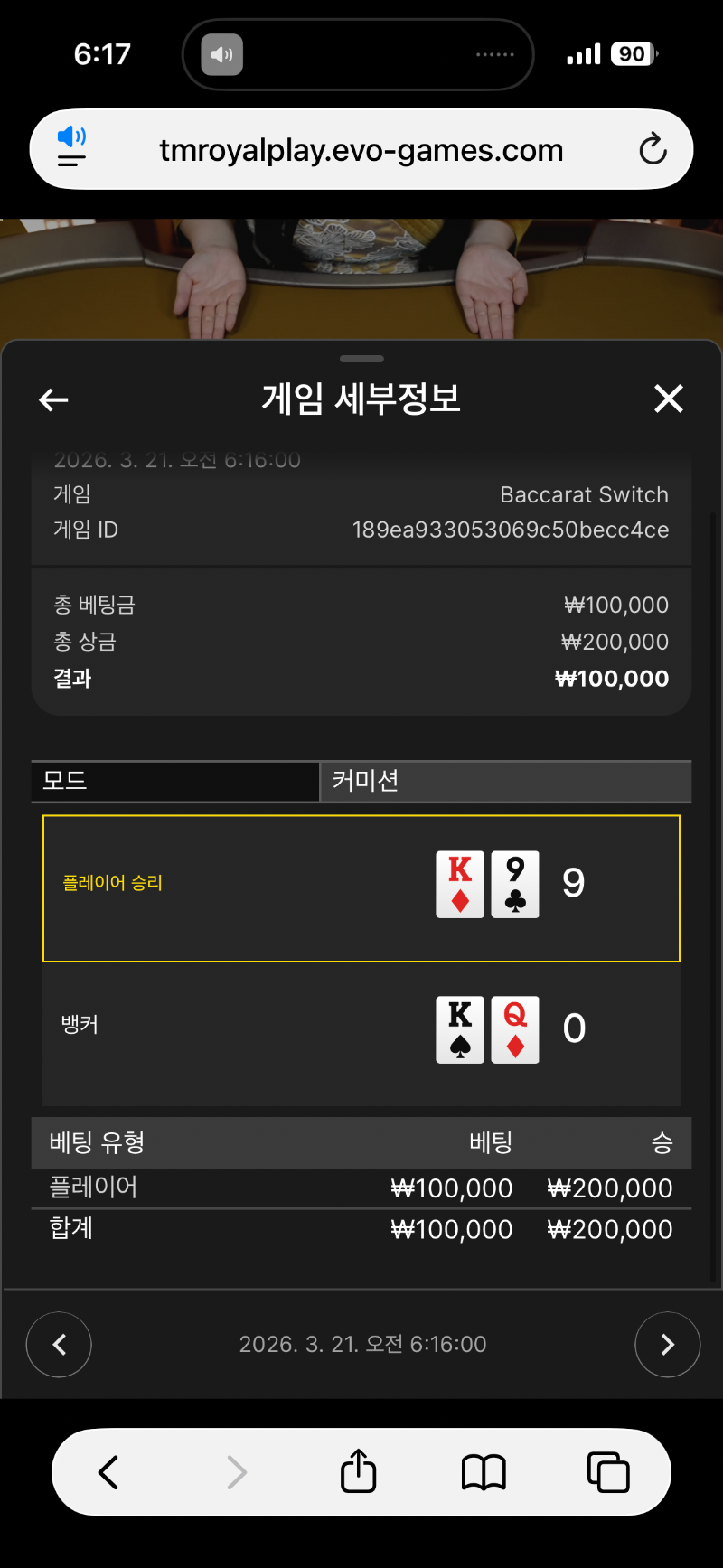The height and width of the screenshot is (1568, 723).
Task: Open Safari bookmarks
Action: (x=484, y=1472)
